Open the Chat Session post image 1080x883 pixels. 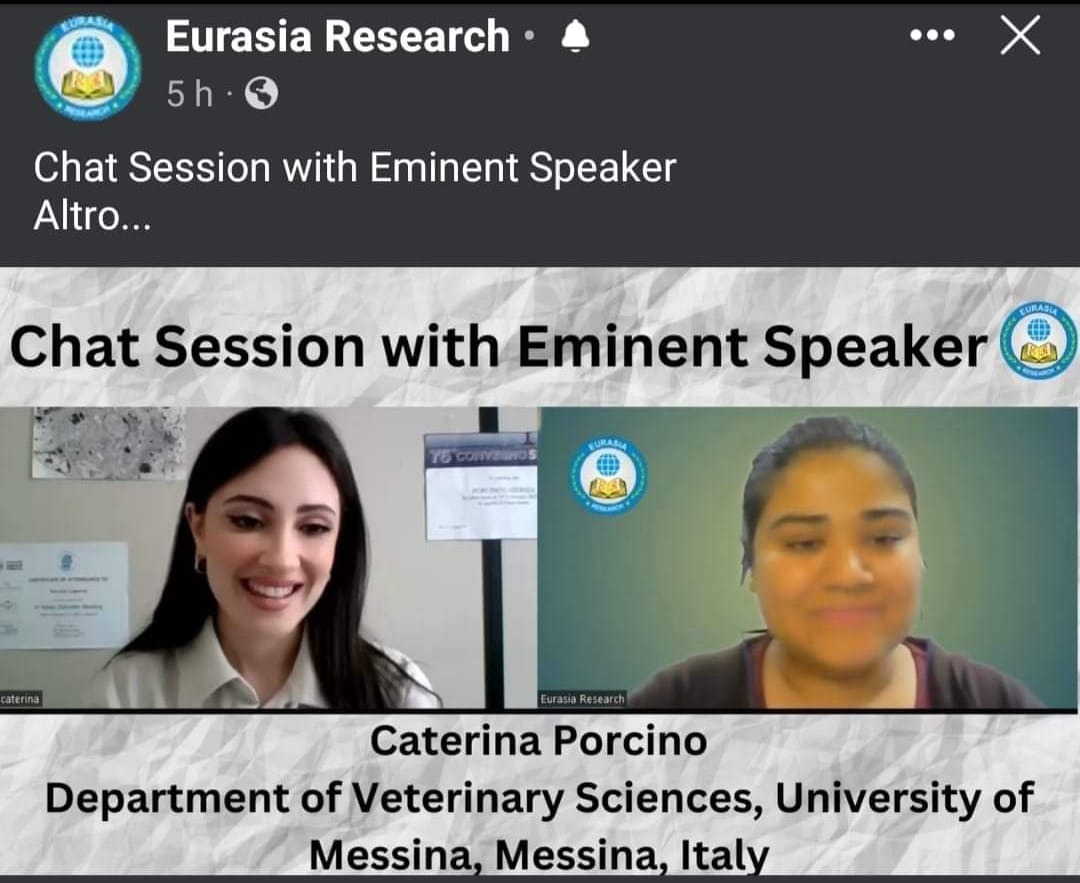pos(540,570)
